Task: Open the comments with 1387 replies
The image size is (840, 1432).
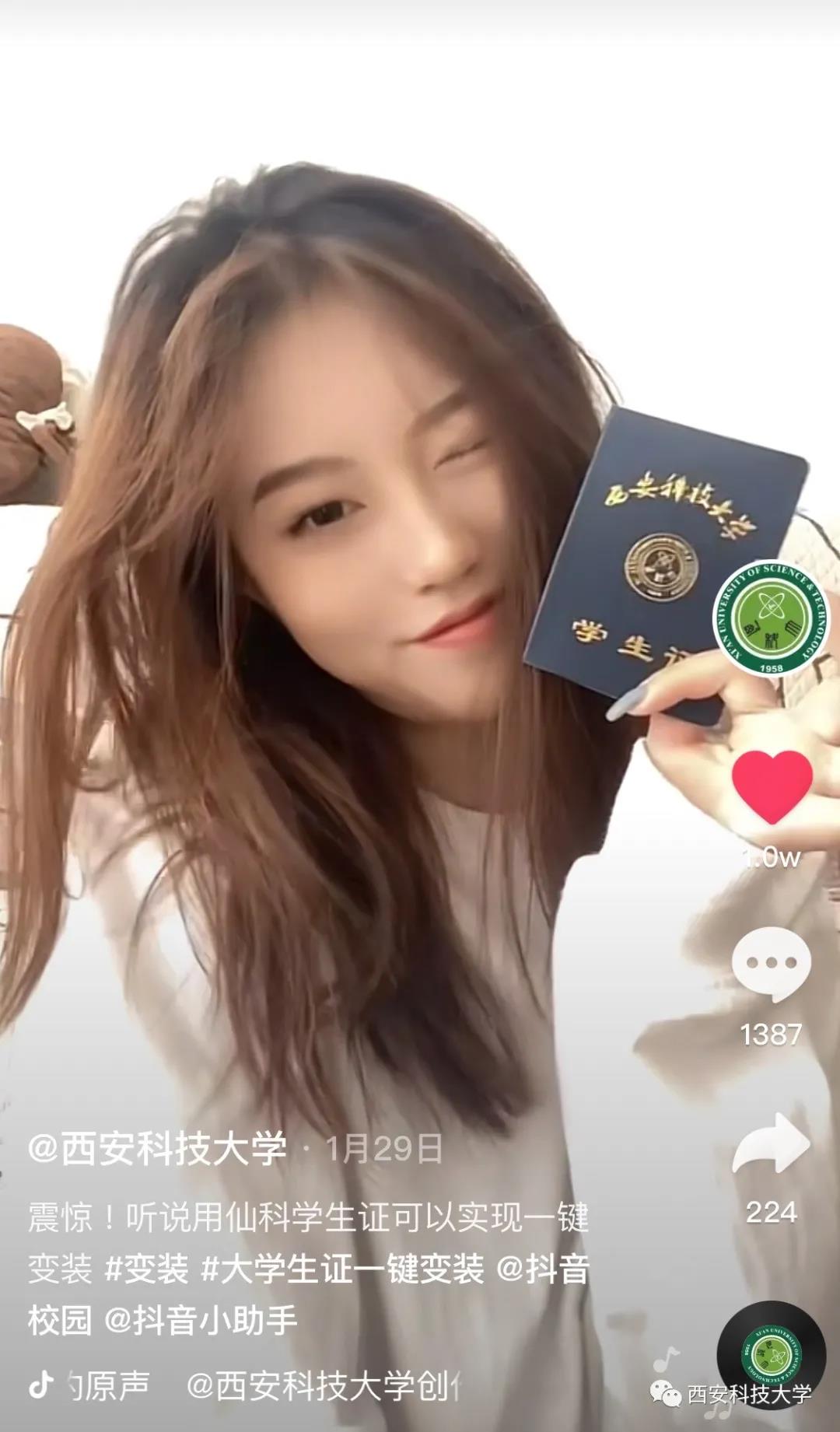Action: [x=771, y=965]
